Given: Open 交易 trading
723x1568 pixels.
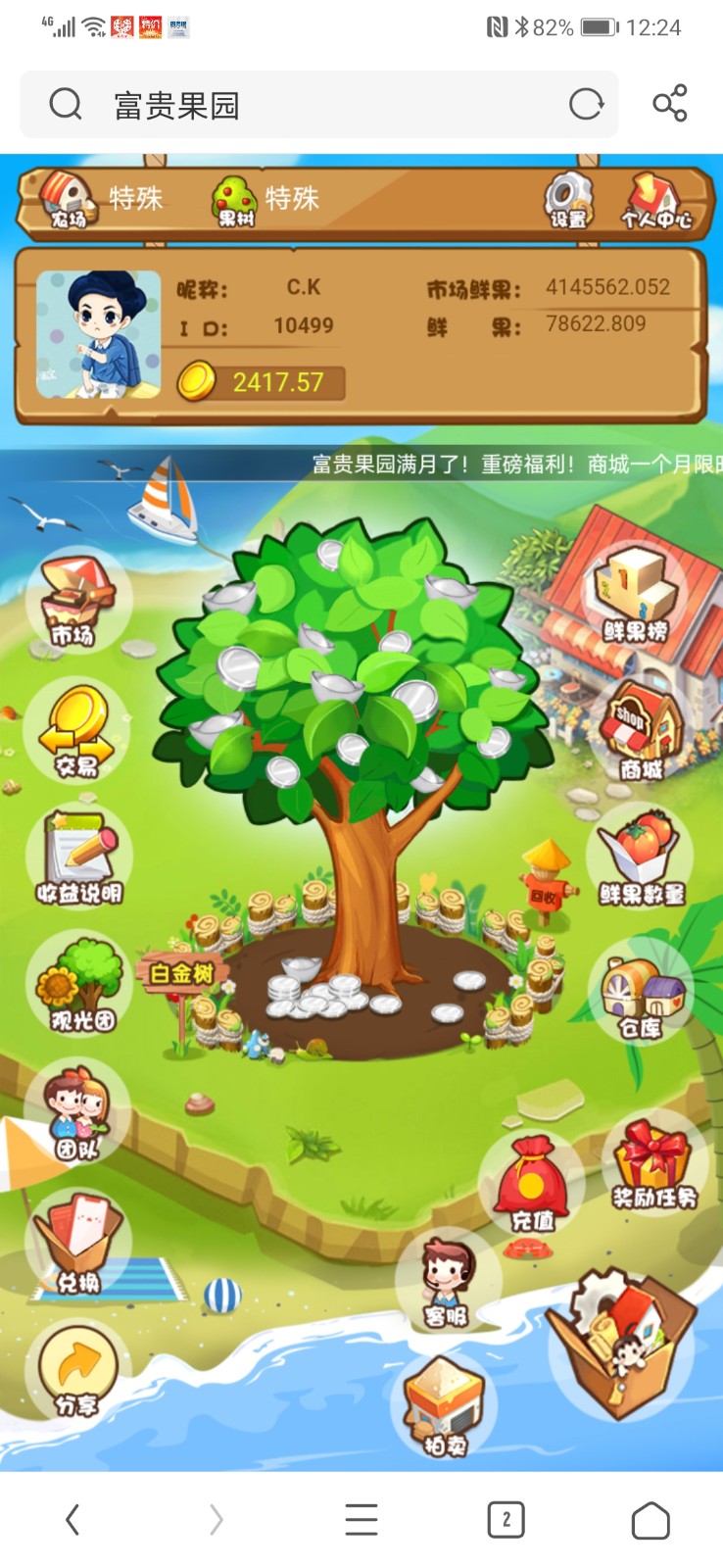Looking at the screenshot, I should point(77,732).
